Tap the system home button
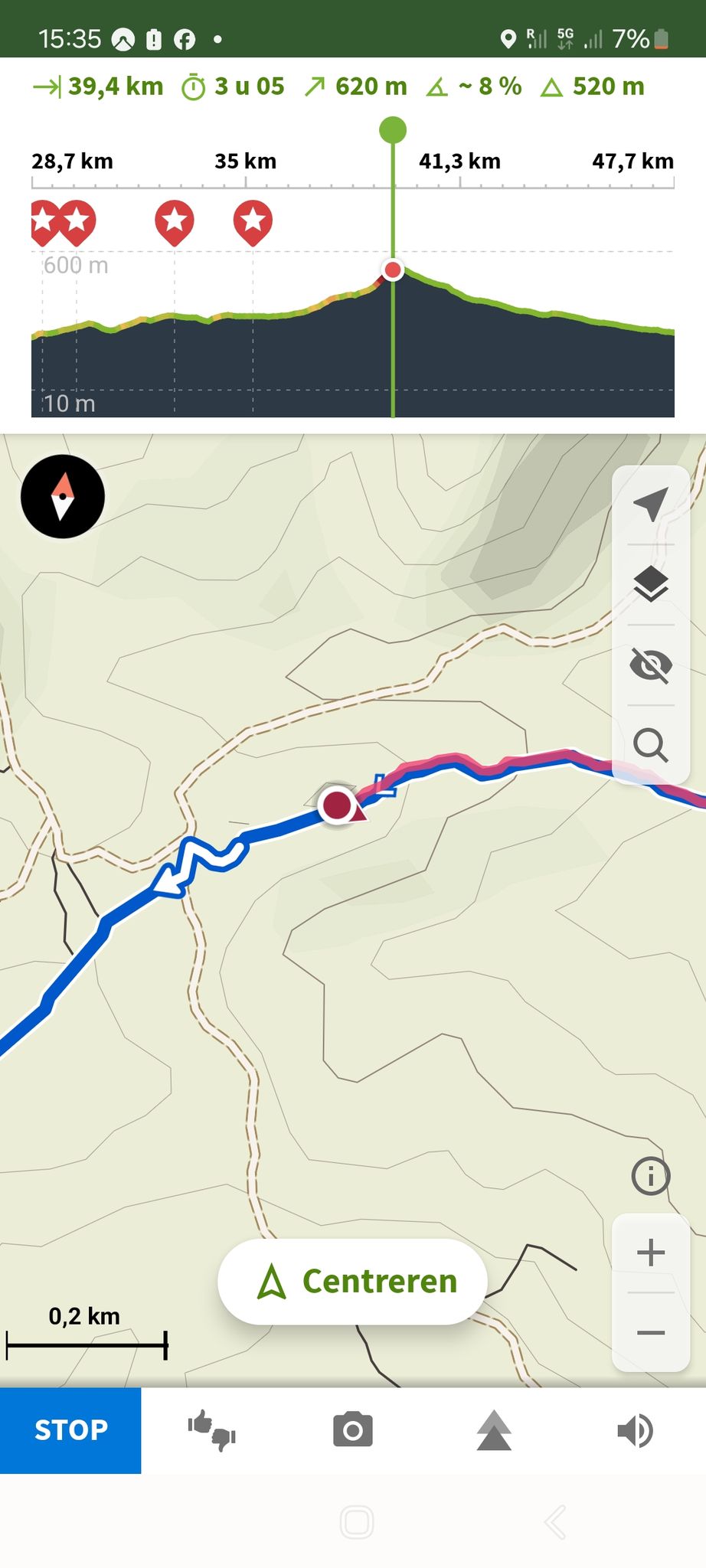 pos(357,1522)
